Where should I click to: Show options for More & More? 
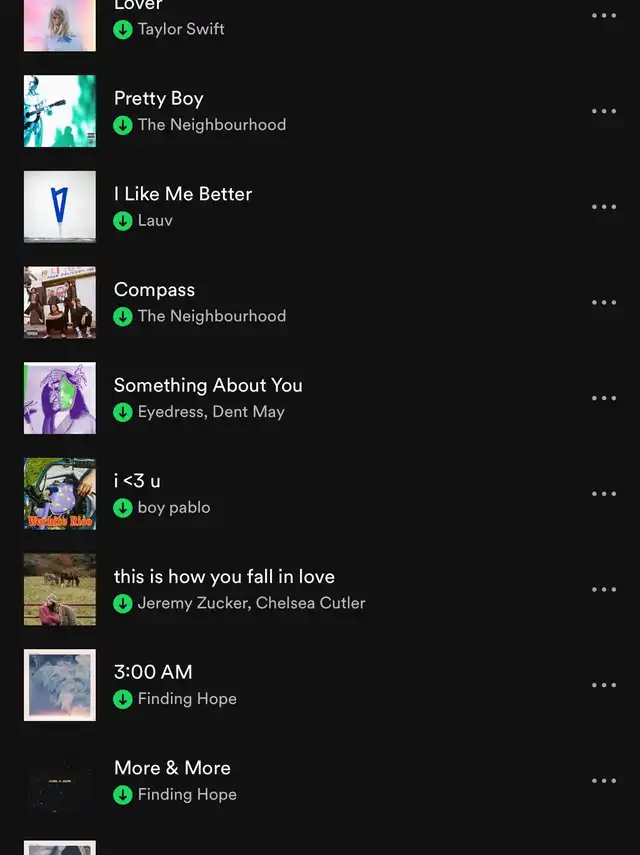[604, 781]
